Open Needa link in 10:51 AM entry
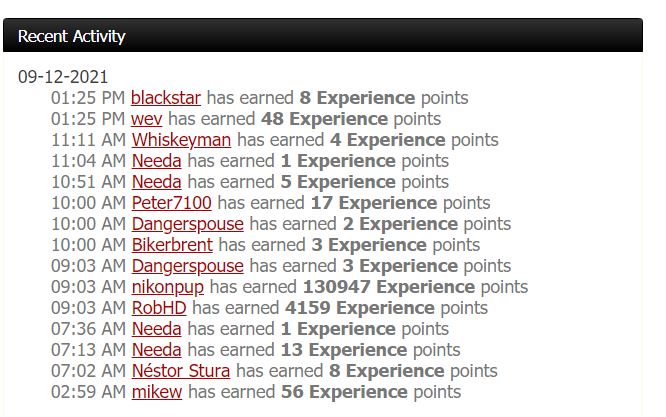The image size is (666, 417). 156,182
